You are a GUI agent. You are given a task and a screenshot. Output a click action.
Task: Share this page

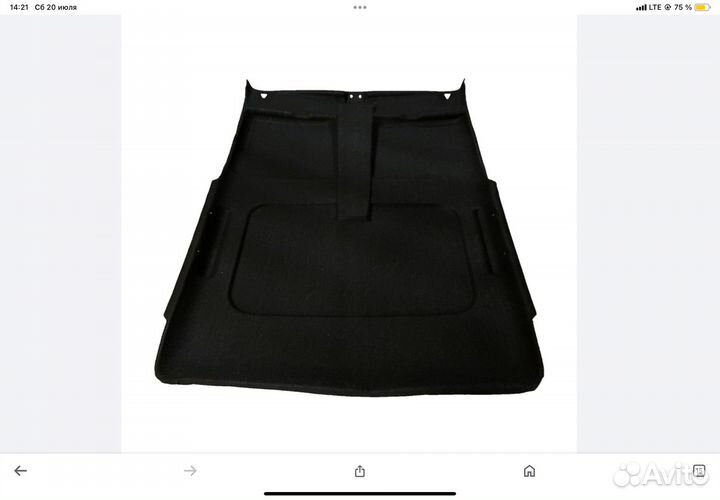click(x=360, y=470)
